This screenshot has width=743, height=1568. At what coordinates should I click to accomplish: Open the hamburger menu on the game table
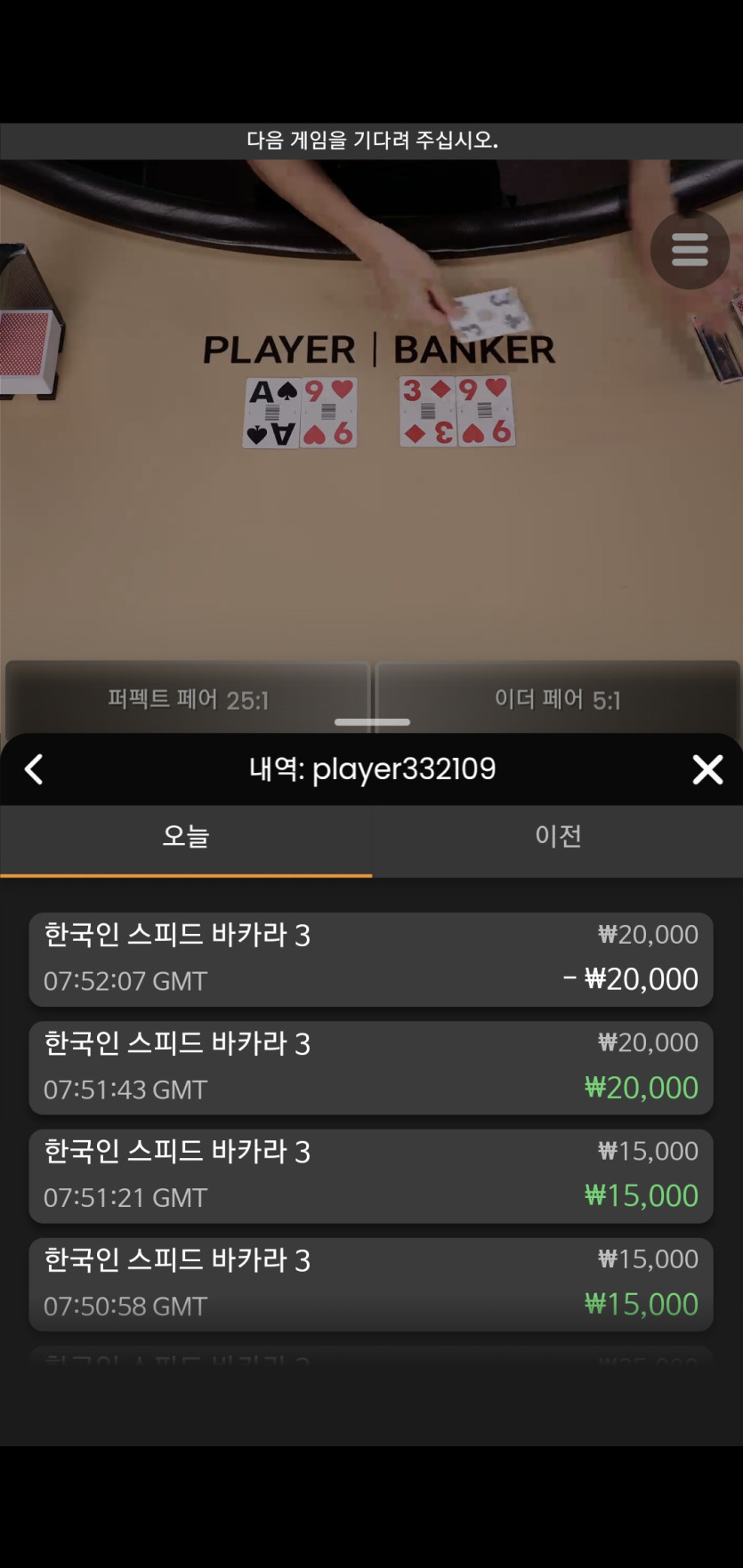tap(690, 250)
